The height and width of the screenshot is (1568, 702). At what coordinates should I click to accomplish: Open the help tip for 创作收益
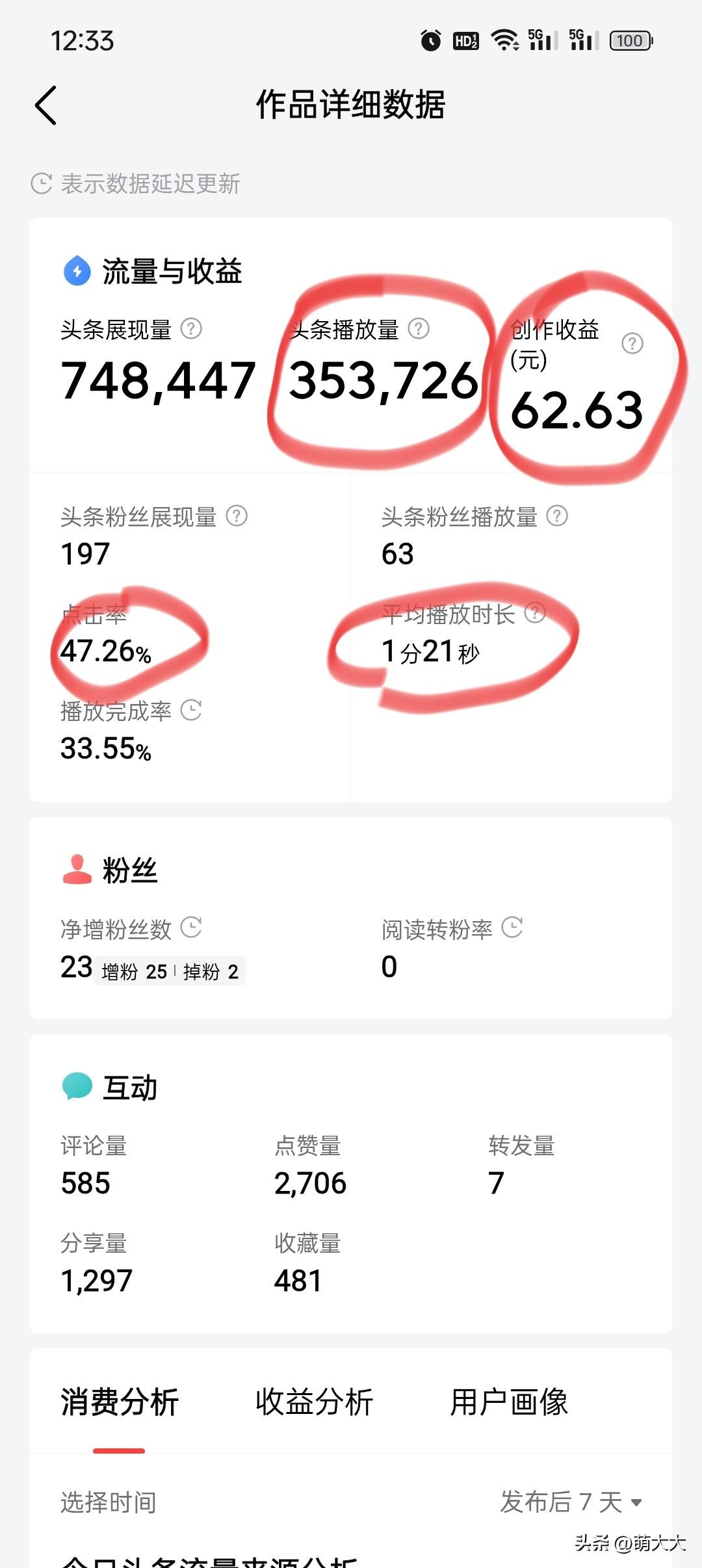(631, 343)
